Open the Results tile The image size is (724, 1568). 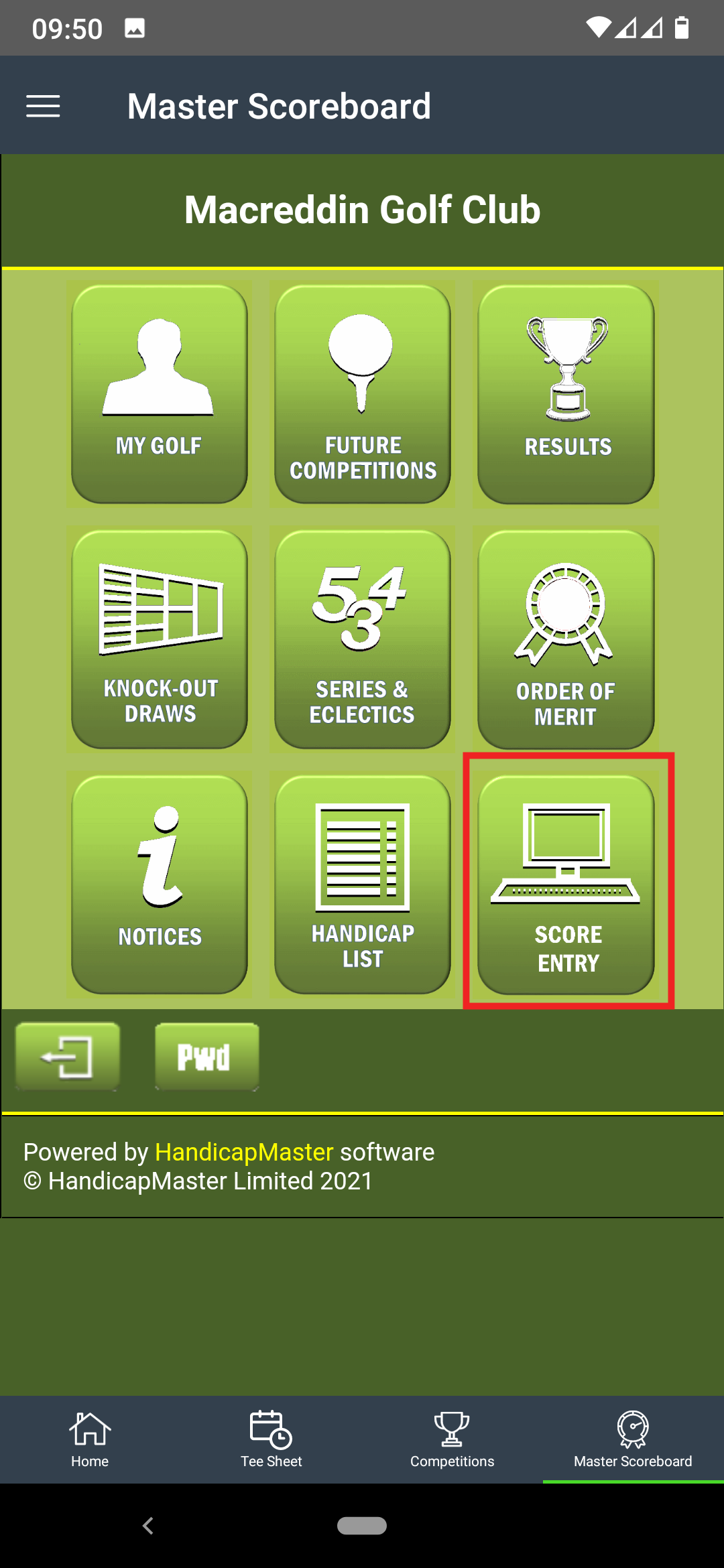point(566,394)
